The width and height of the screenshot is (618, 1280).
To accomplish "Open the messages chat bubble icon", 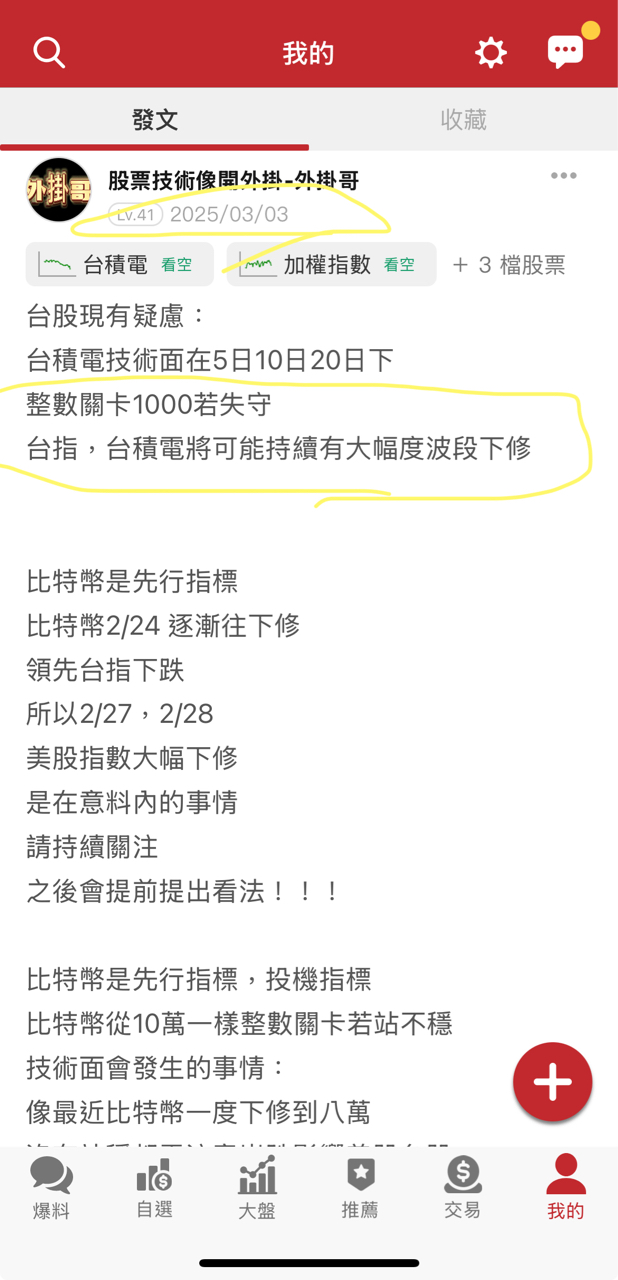I will point(565,52).
